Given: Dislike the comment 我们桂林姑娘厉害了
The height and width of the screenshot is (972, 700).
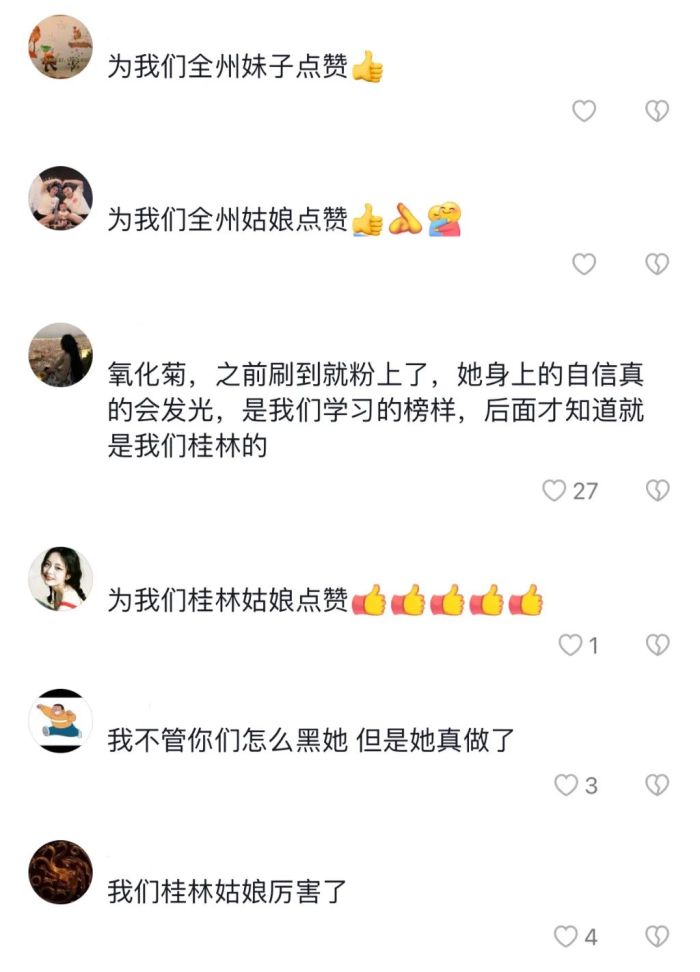Looking at the screenshot, I should (656, 937).
